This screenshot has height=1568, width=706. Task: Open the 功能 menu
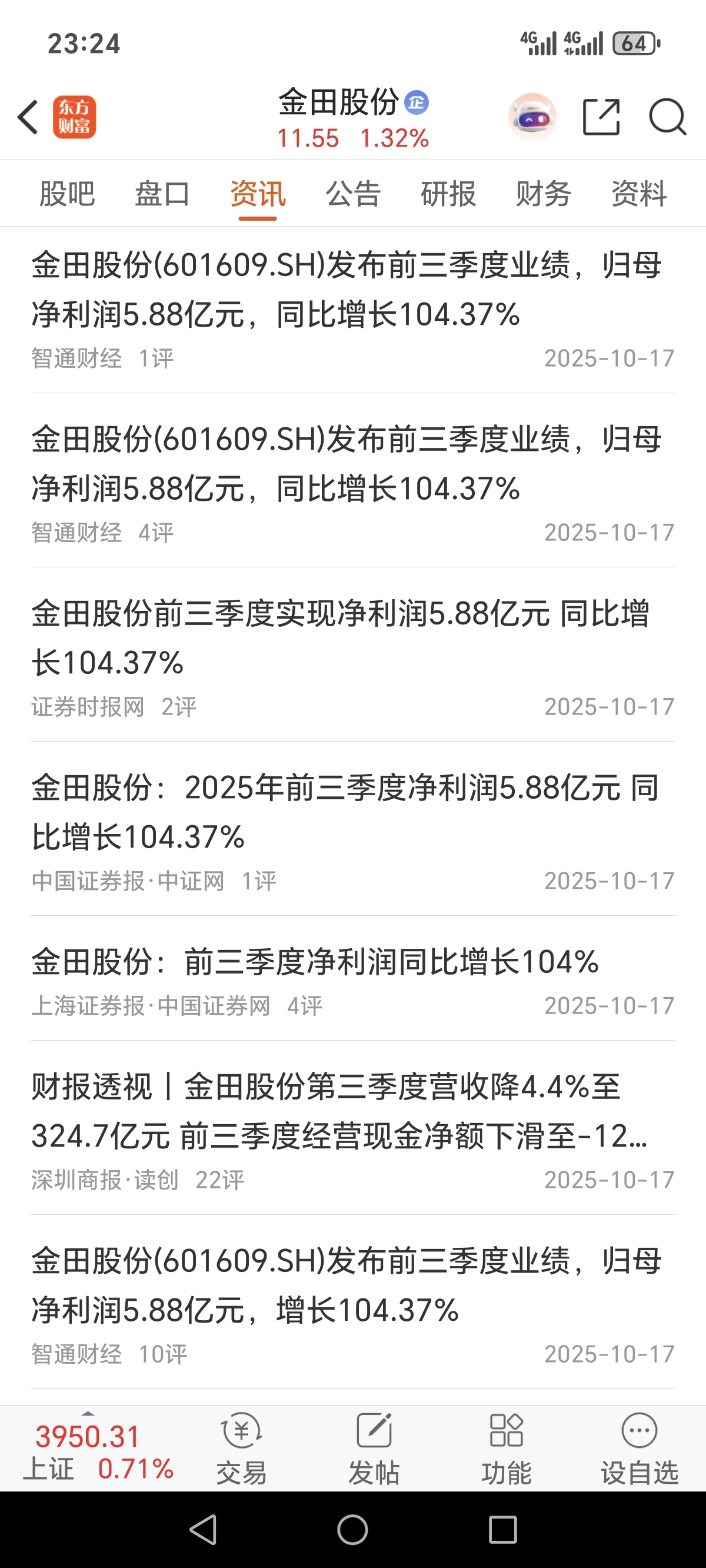[x=507, y=1449]
